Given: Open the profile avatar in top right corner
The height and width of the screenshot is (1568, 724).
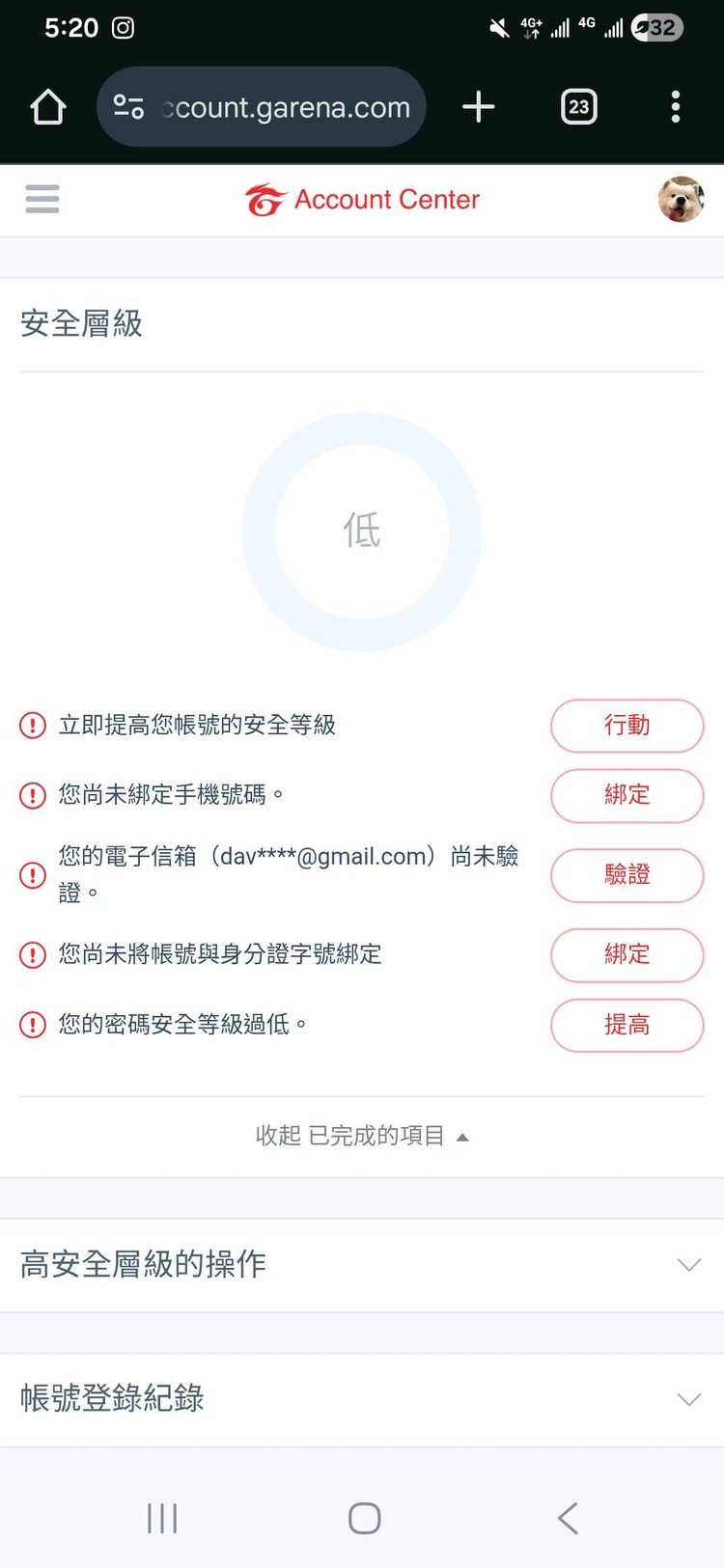Looking at the screenshot, I should [x=682, y=199].
